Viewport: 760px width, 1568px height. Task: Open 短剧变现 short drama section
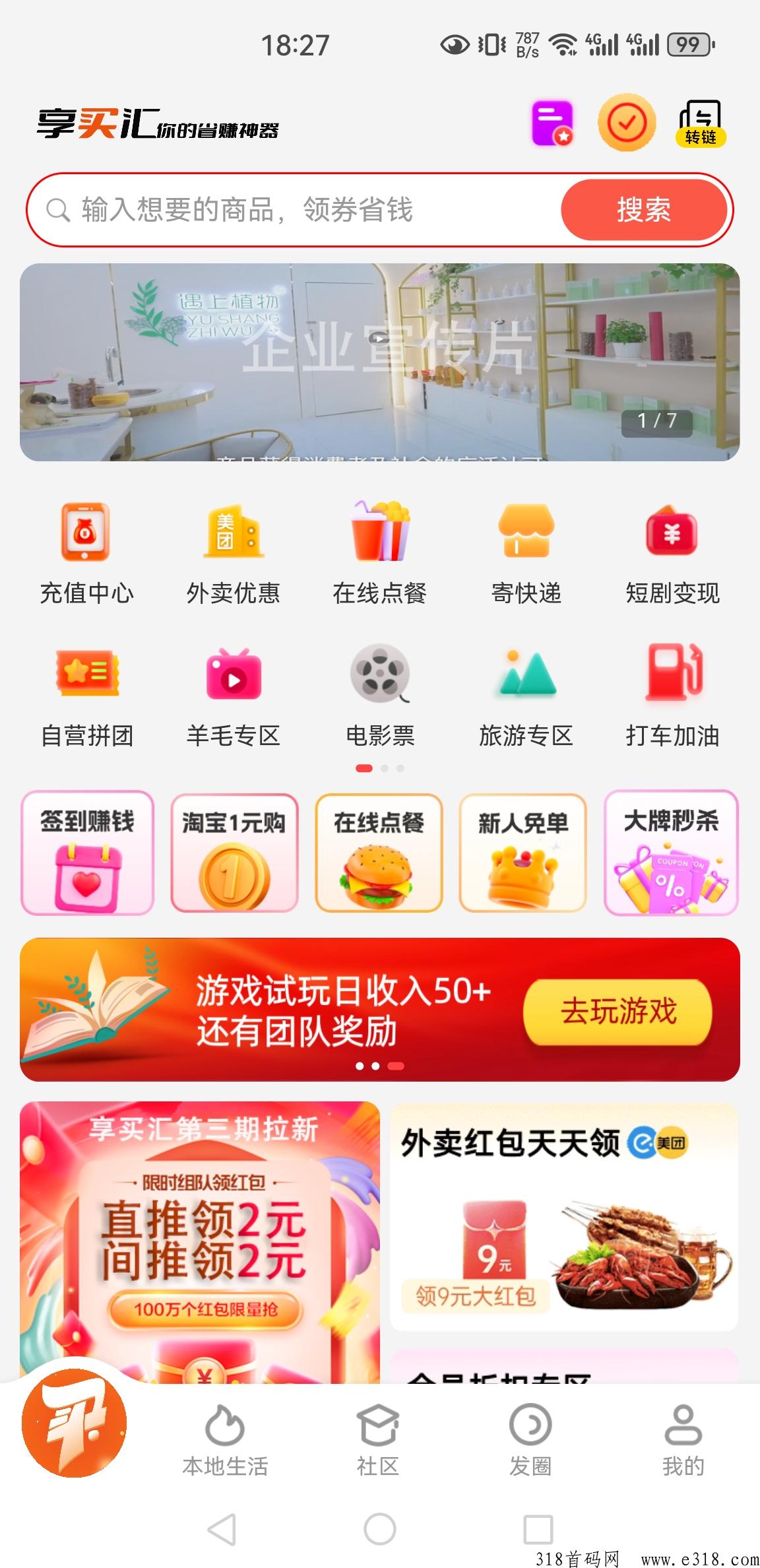672,554
